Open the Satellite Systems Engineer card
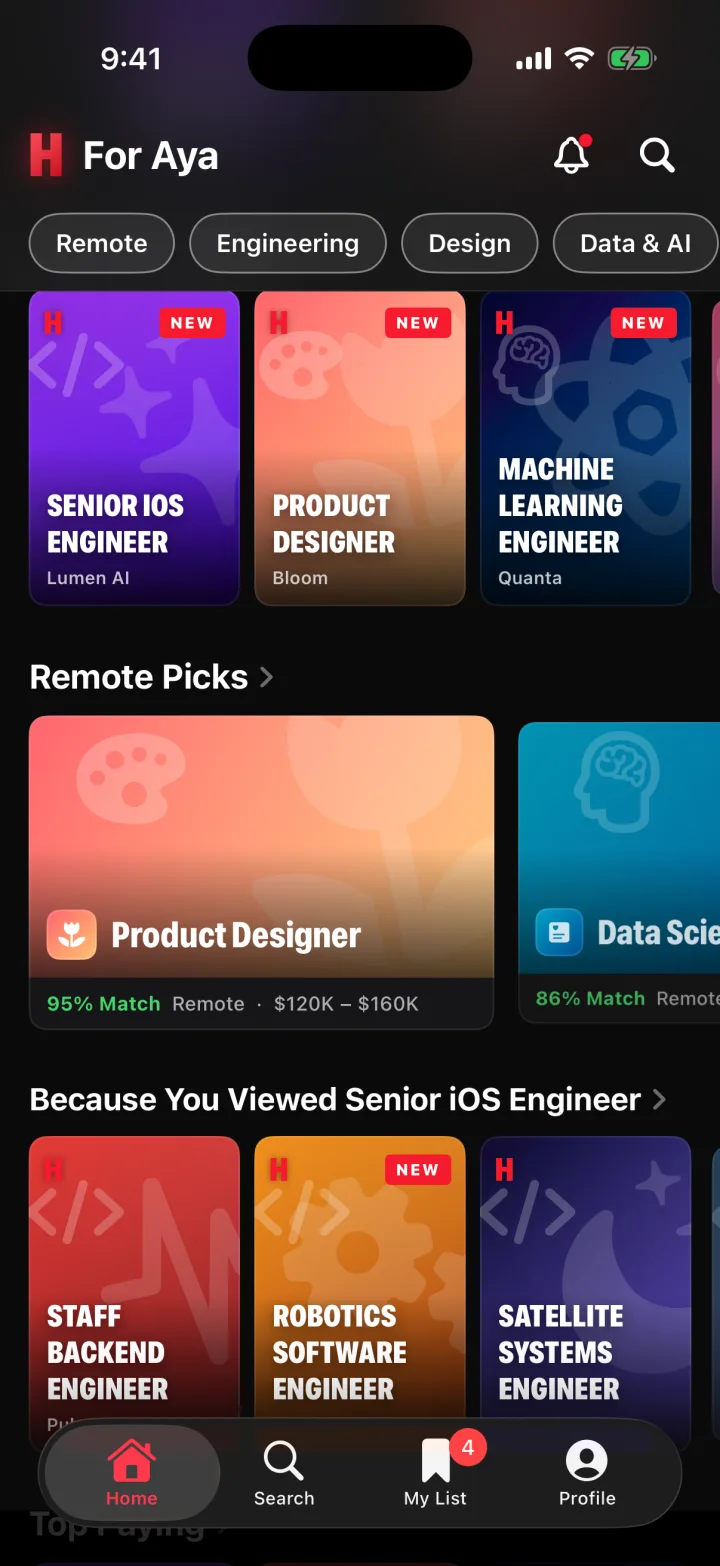Viewport: 720px width, 1566px height. point(586,1280)
